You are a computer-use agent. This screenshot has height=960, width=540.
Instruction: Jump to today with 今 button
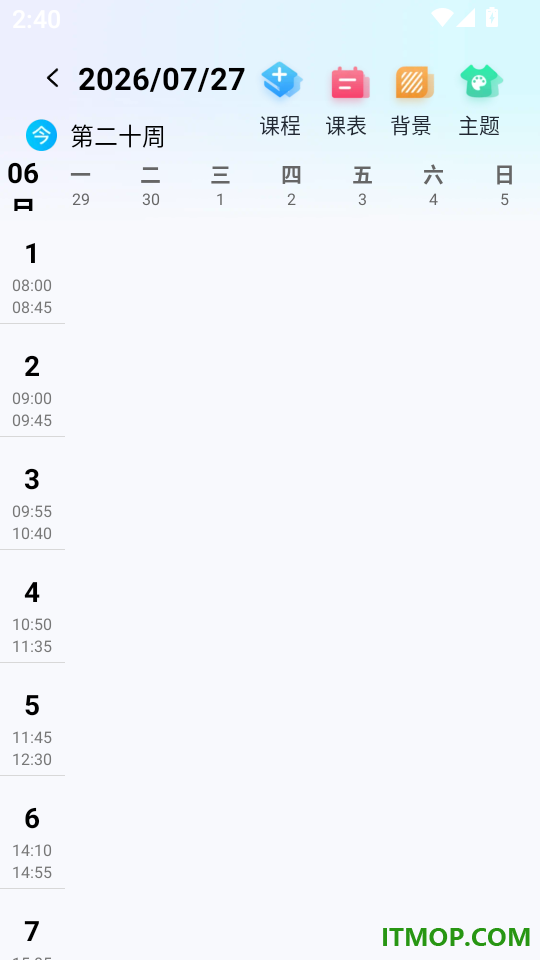coord(41,135)
